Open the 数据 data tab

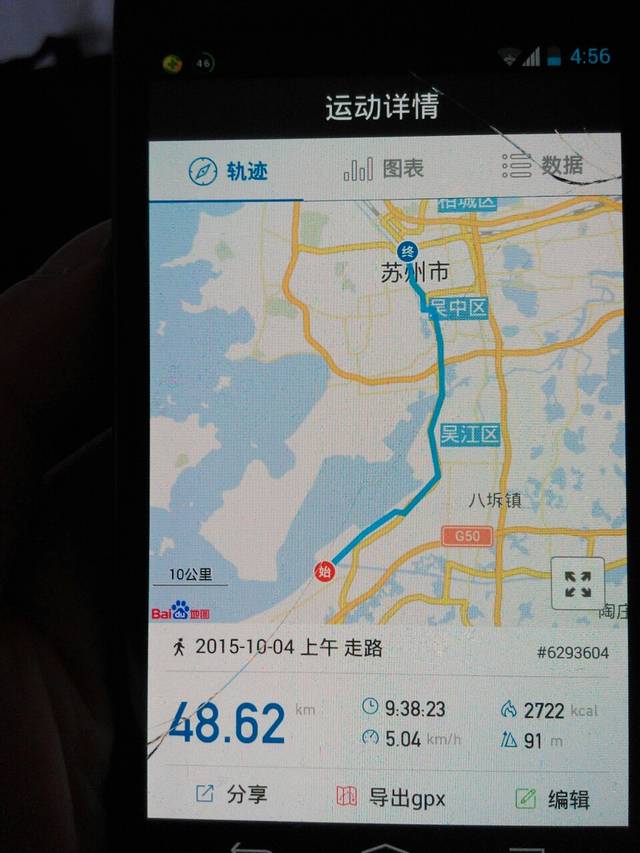tap(543, 165)
